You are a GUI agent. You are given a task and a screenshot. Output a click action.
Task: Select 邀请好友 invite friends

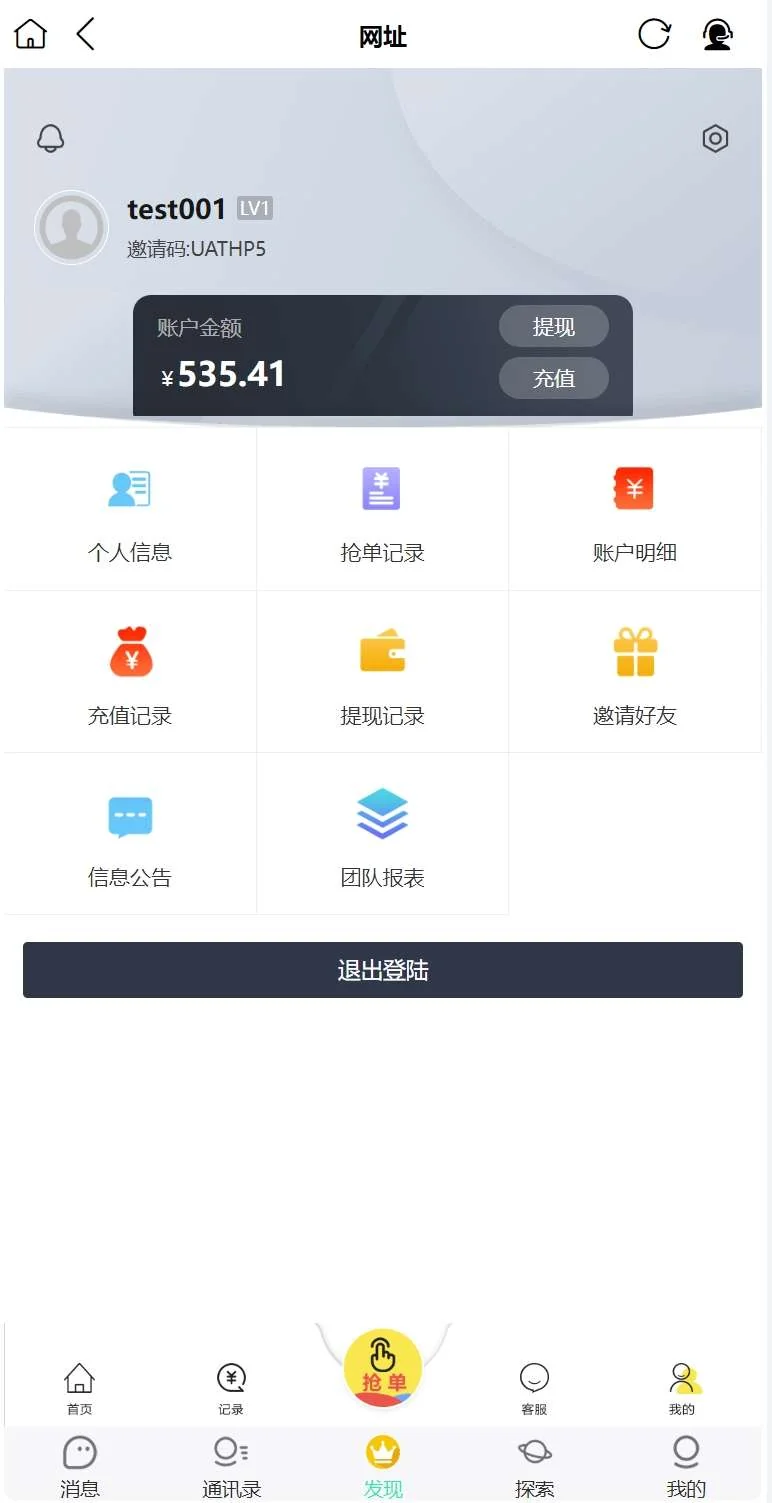click(x=634, y=672)
